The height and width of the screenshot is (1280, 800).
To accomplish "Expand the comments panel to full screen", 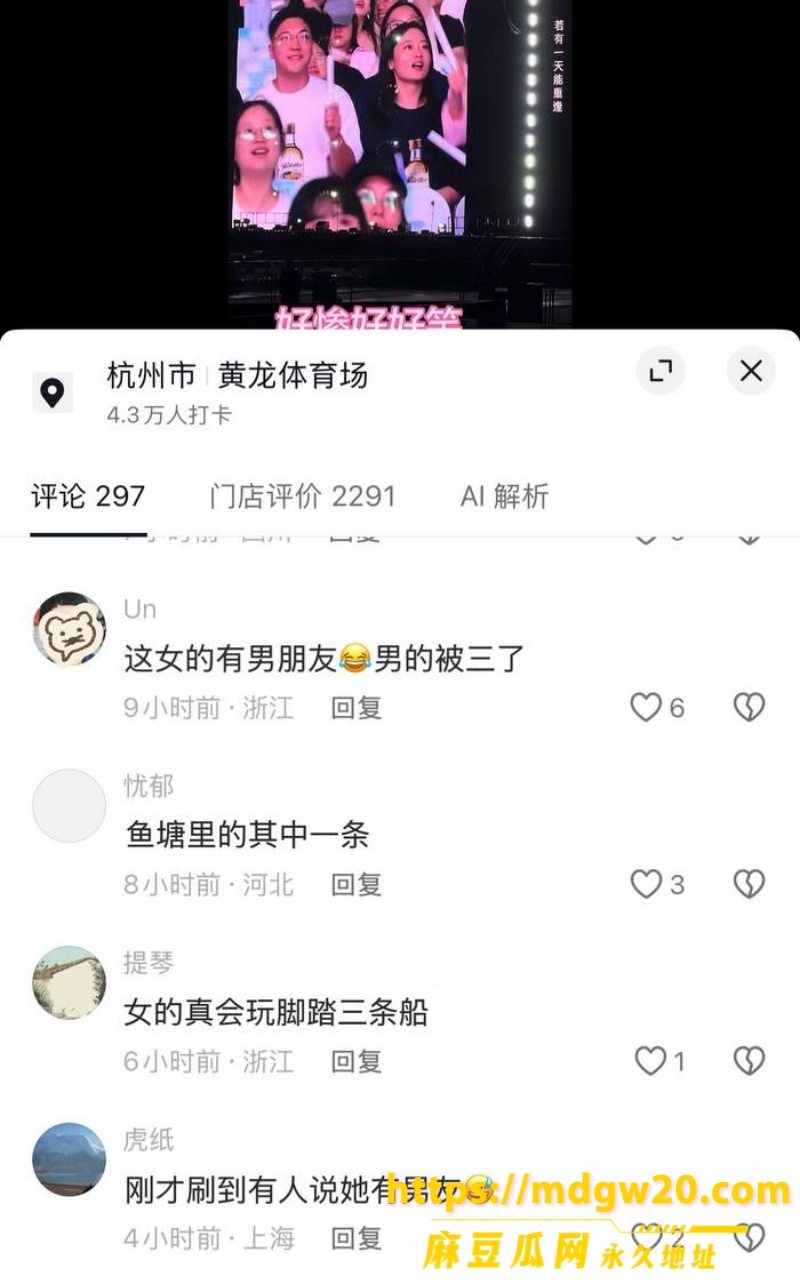I will click(x=661, y=371).
